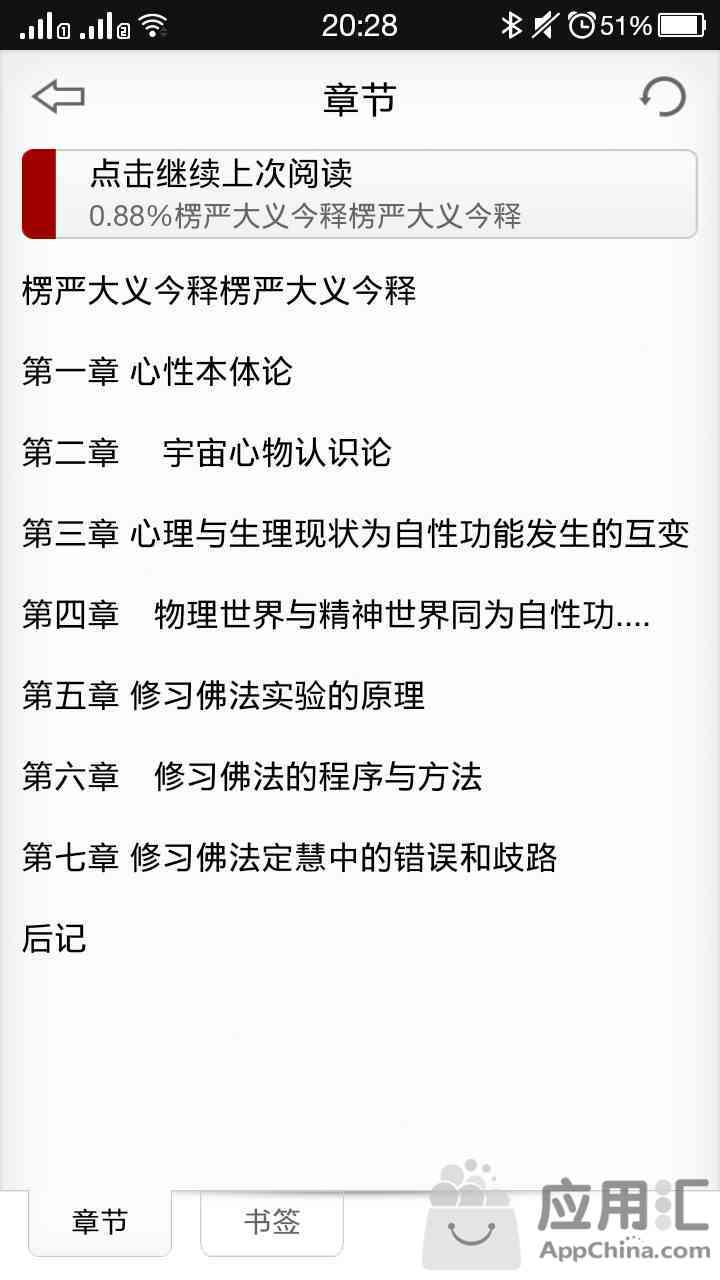Screen dimensions: 720x1280
Task: Go back using the arrow icon
Action: click(x=58, y=97)
